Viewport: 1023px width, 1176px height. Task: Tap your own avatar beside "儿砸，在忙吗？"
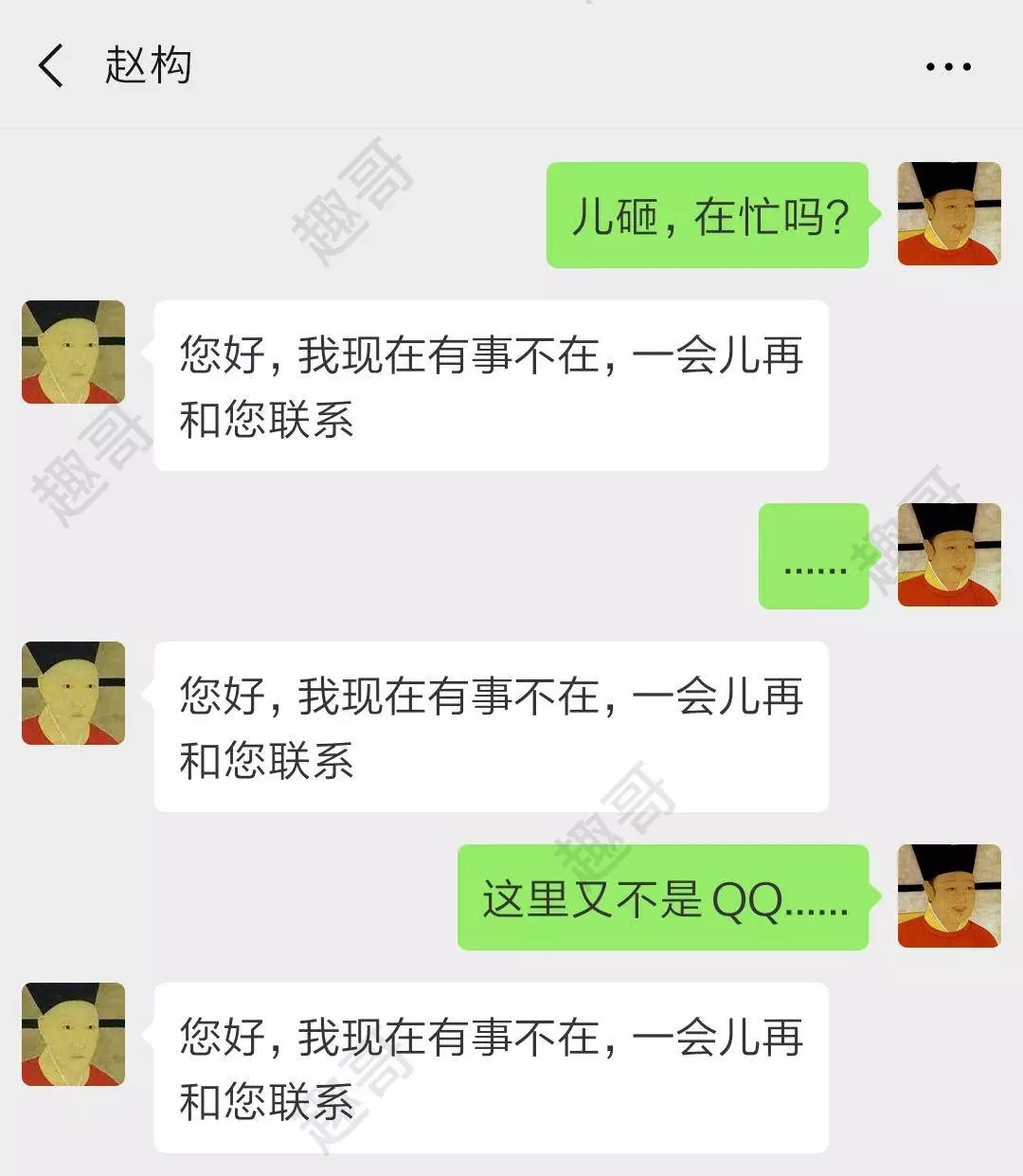coord(952,213)
